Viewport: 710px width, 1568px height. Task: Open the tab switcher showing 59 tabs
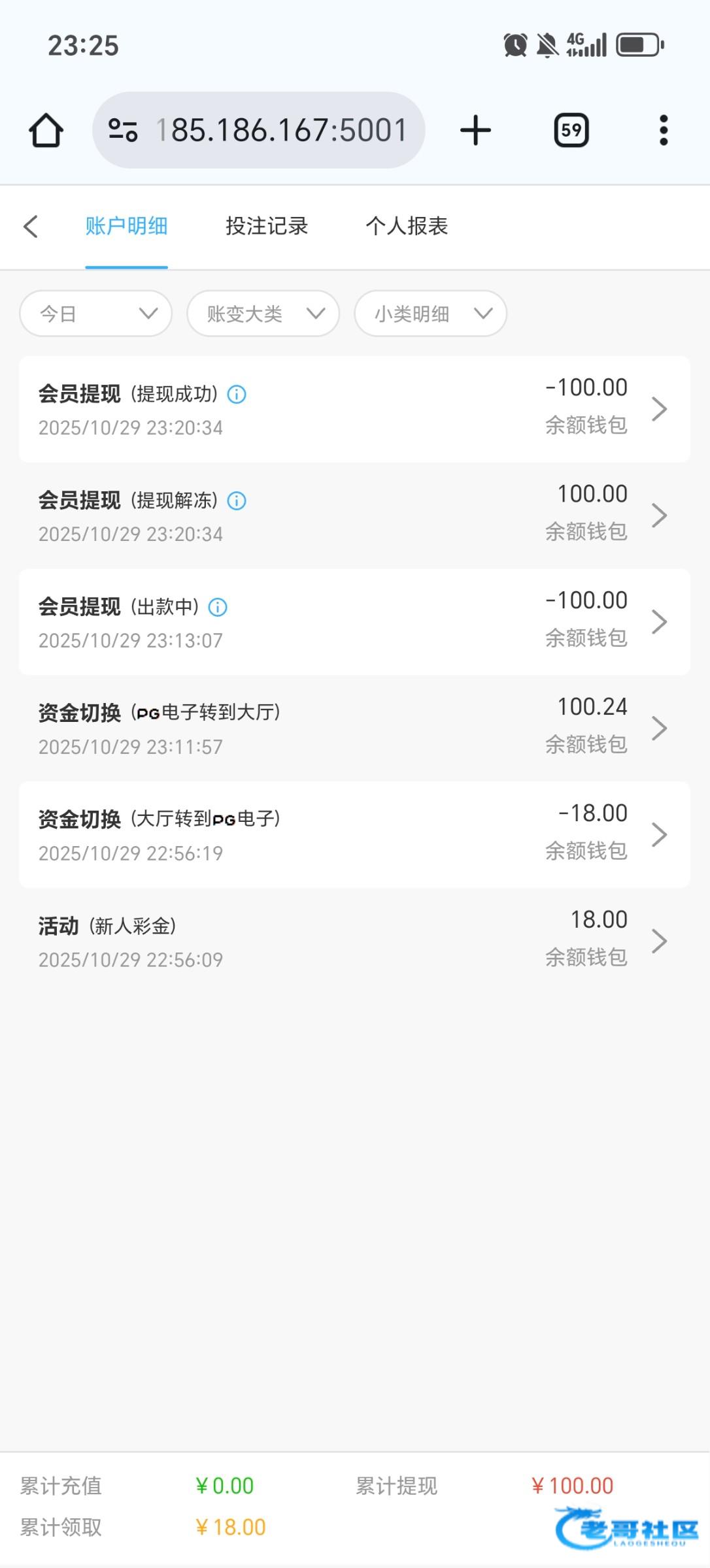(571, 130)
